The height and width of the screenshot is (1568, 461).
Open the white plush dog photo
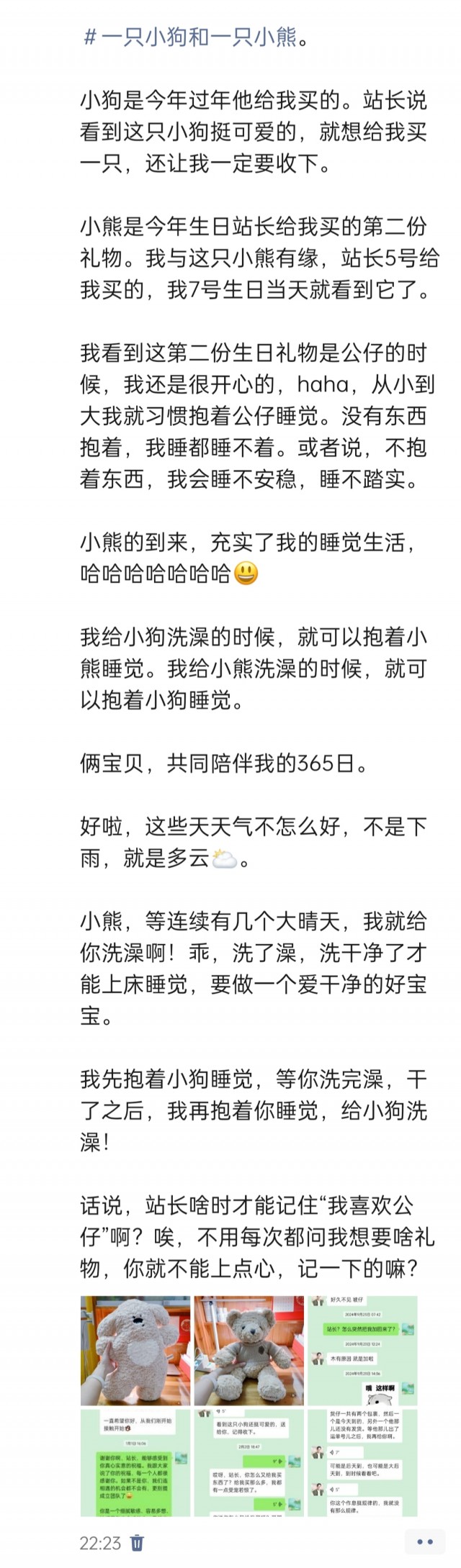tap(135, 1350)
